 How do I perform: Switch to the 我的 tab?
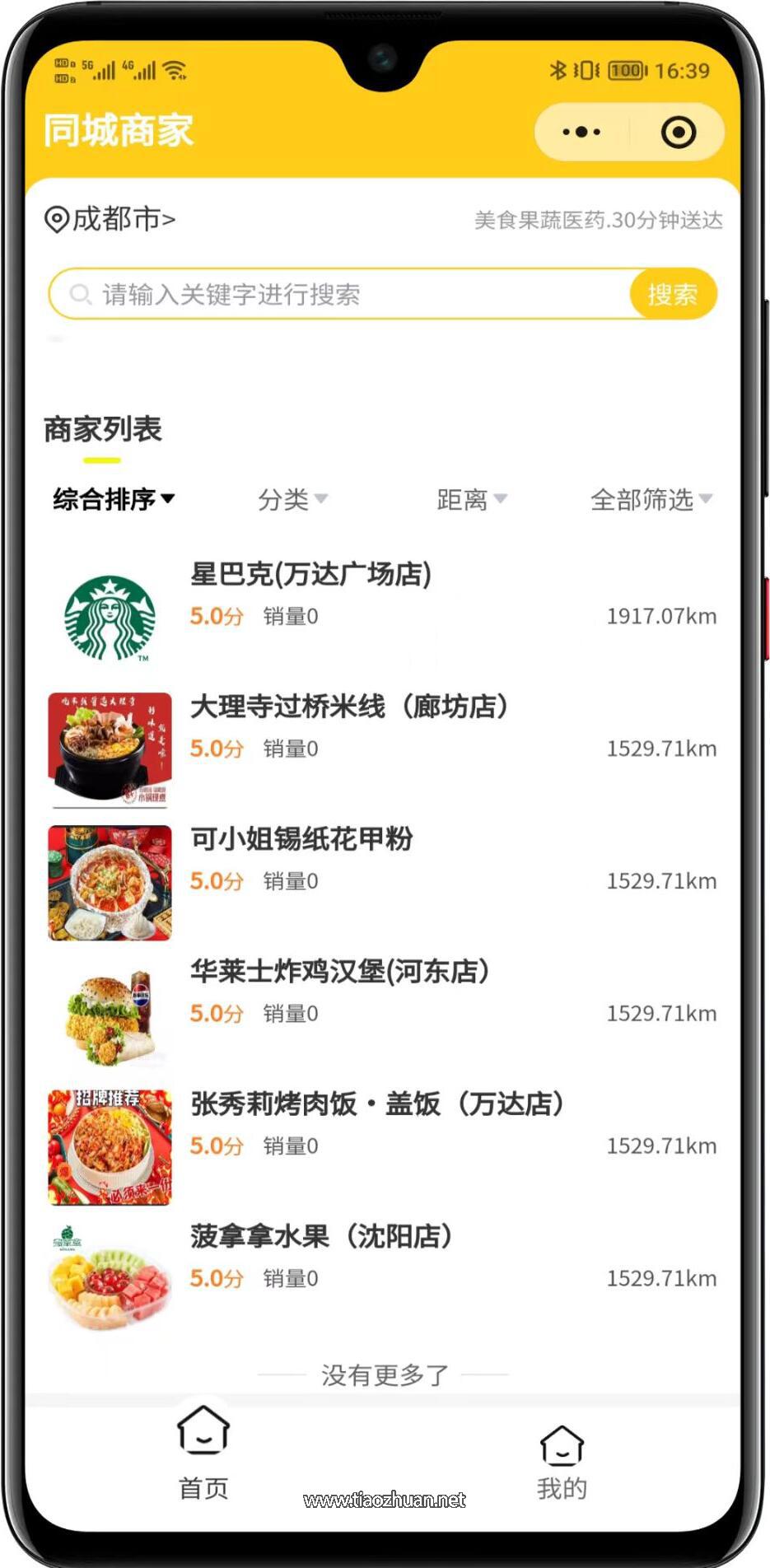coord(562,1468)
